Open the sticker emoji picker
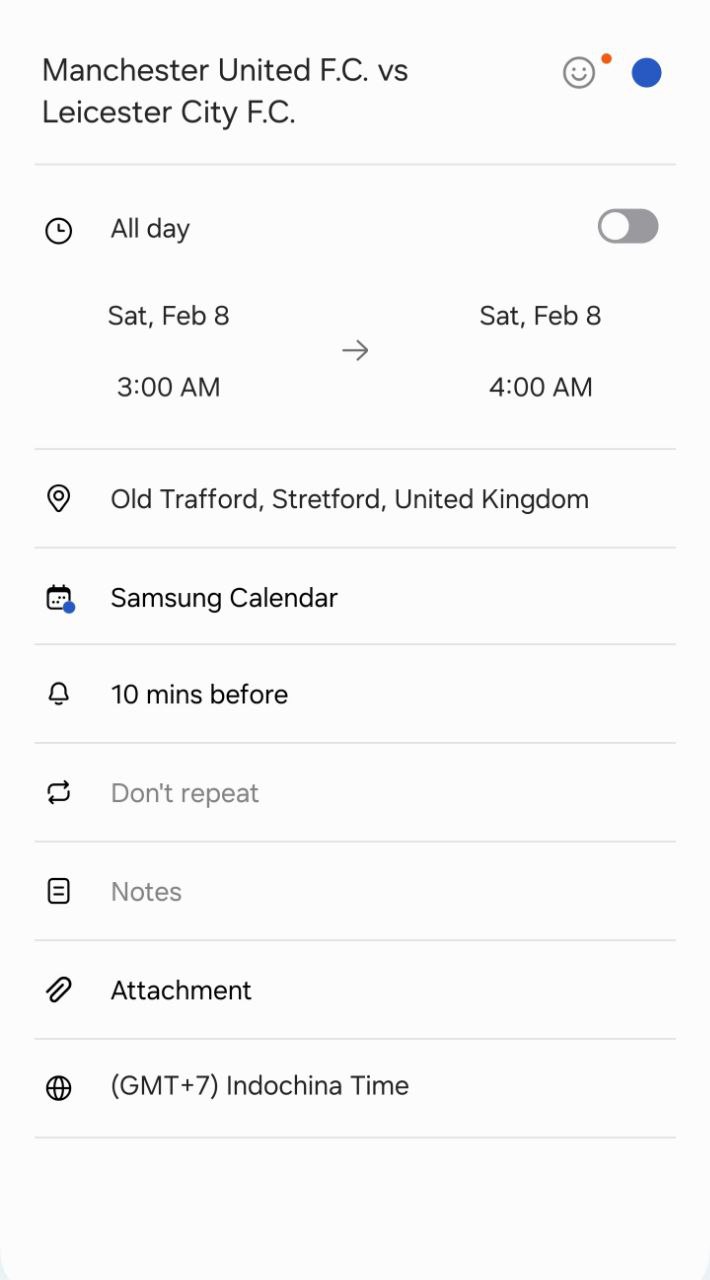 (x=579, y=73)
